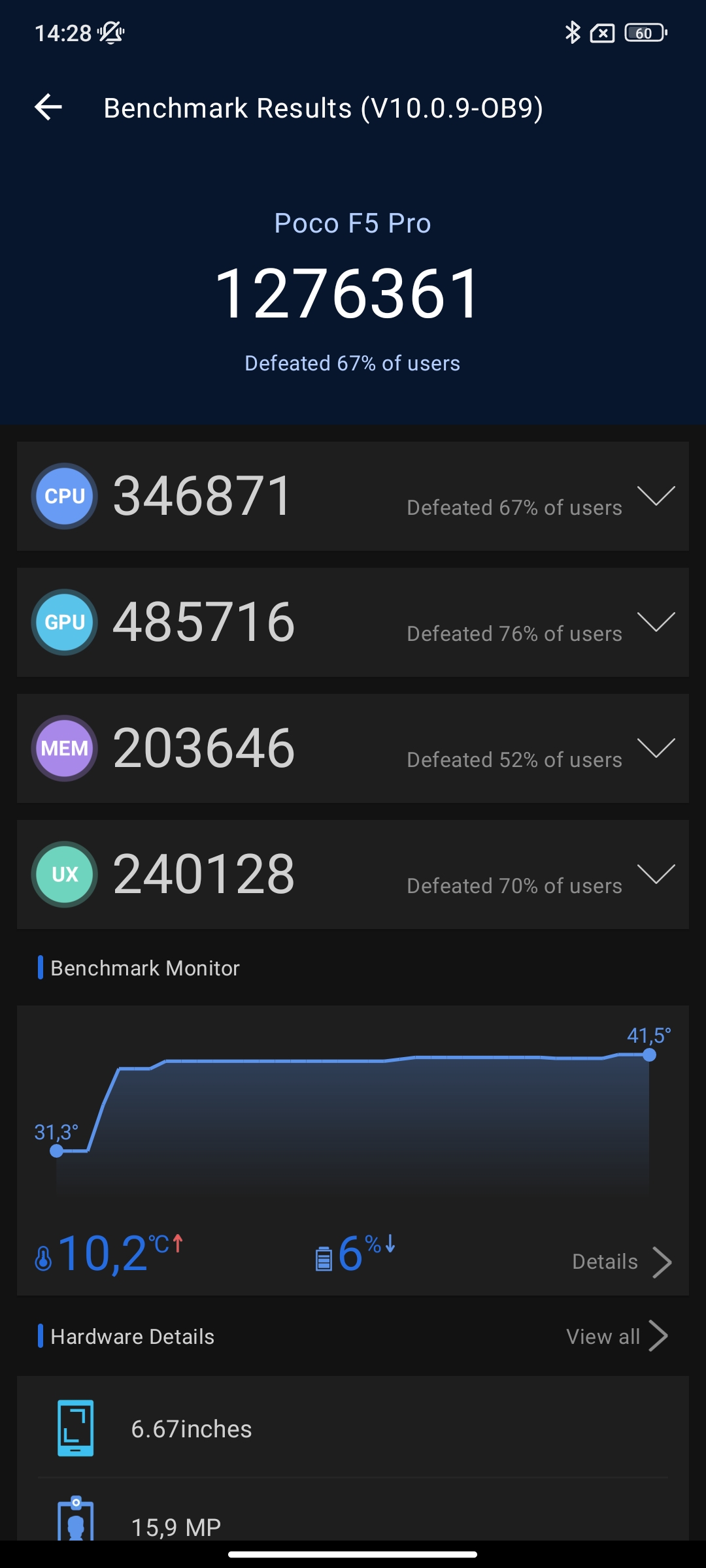This screenshot has width=706, height=1568.
Task: View all Hardware Details
Action: [616, 1336]
